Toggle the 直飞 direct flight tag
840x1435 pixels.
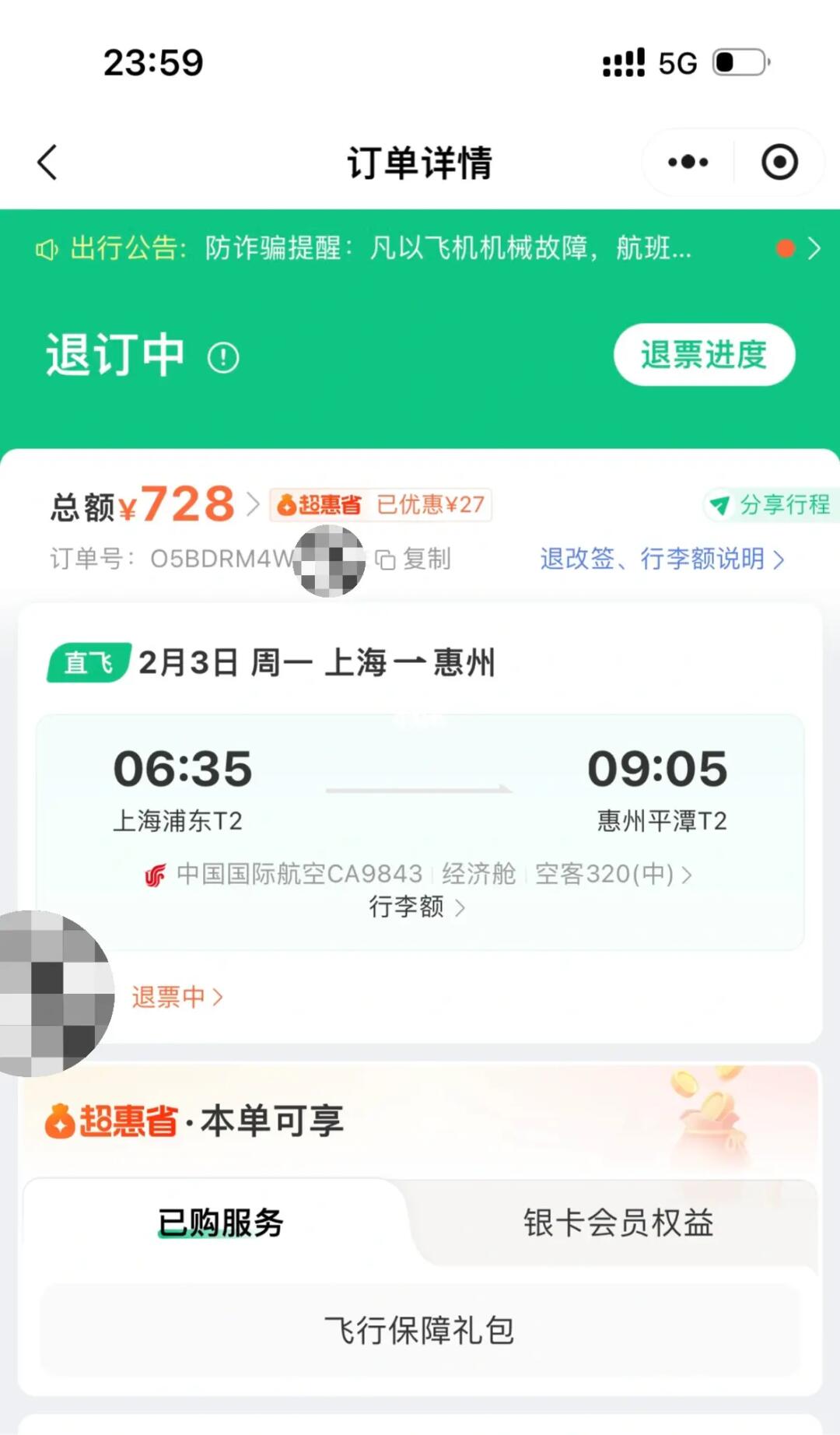point(88,662)
